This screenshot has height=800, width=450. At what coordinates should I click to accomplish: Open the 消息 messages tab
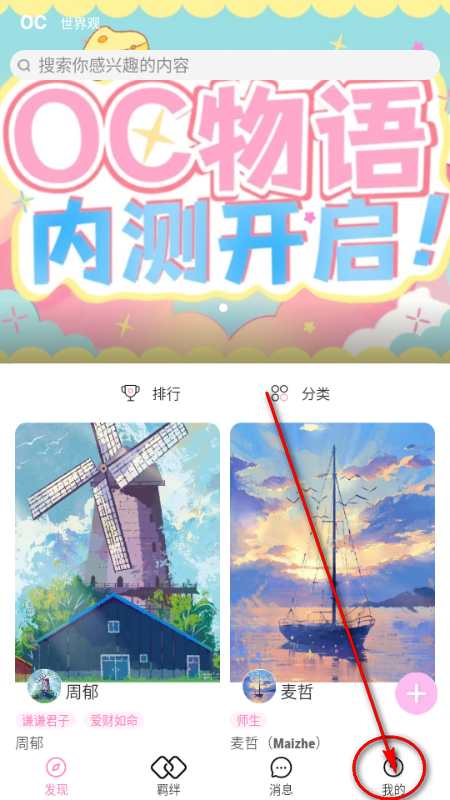pos(281,777)
